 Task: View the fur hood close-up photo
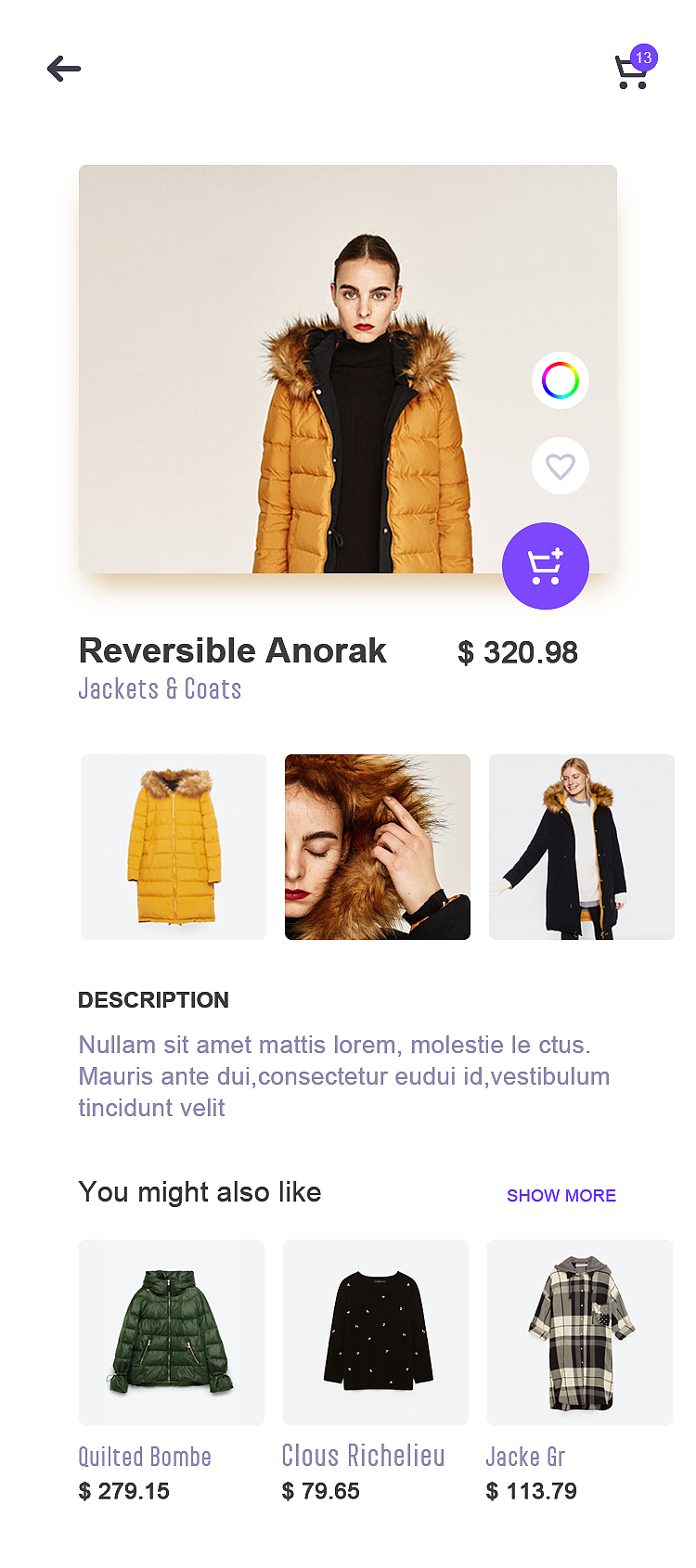pyautogui.click(x=378, y=847)
